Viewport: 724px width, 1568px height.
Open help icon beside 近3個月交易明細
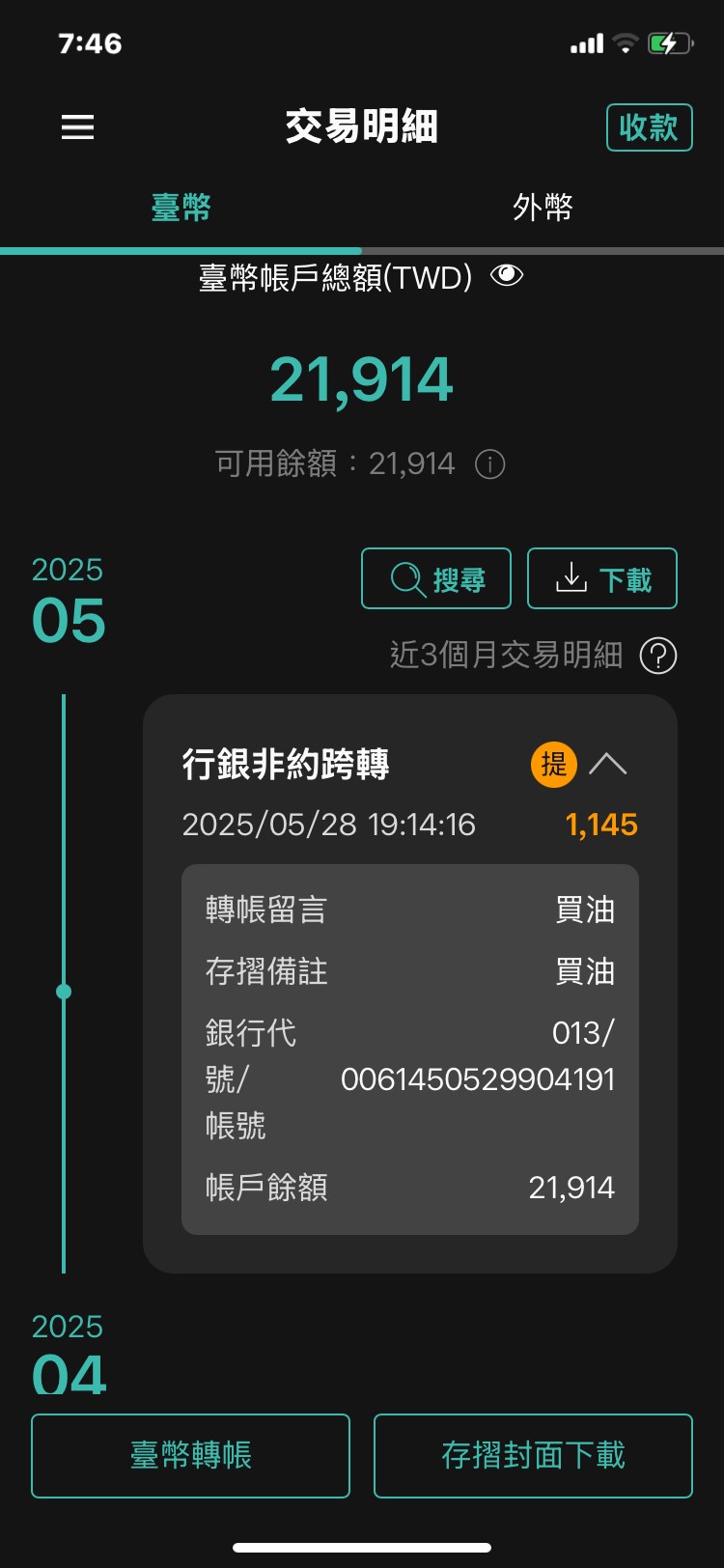click(x=658, y=656)
